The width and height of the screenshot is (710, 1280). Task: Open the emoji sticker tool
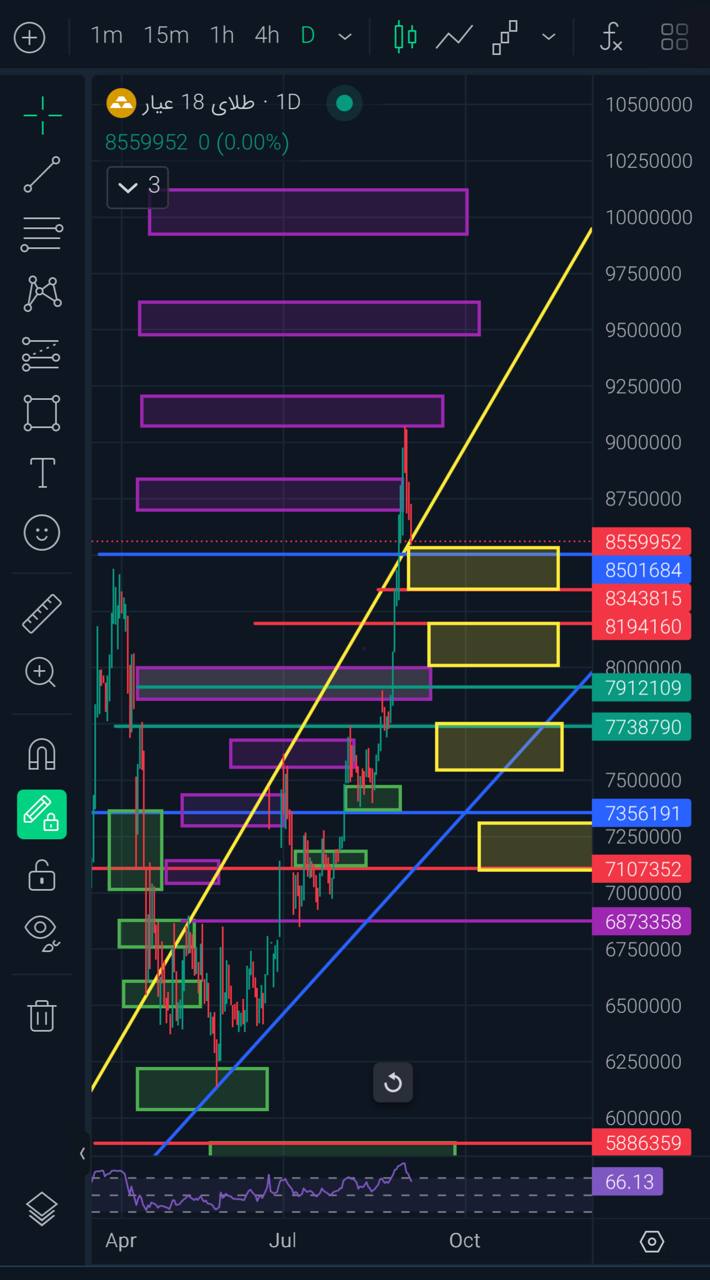pos(42,532)
